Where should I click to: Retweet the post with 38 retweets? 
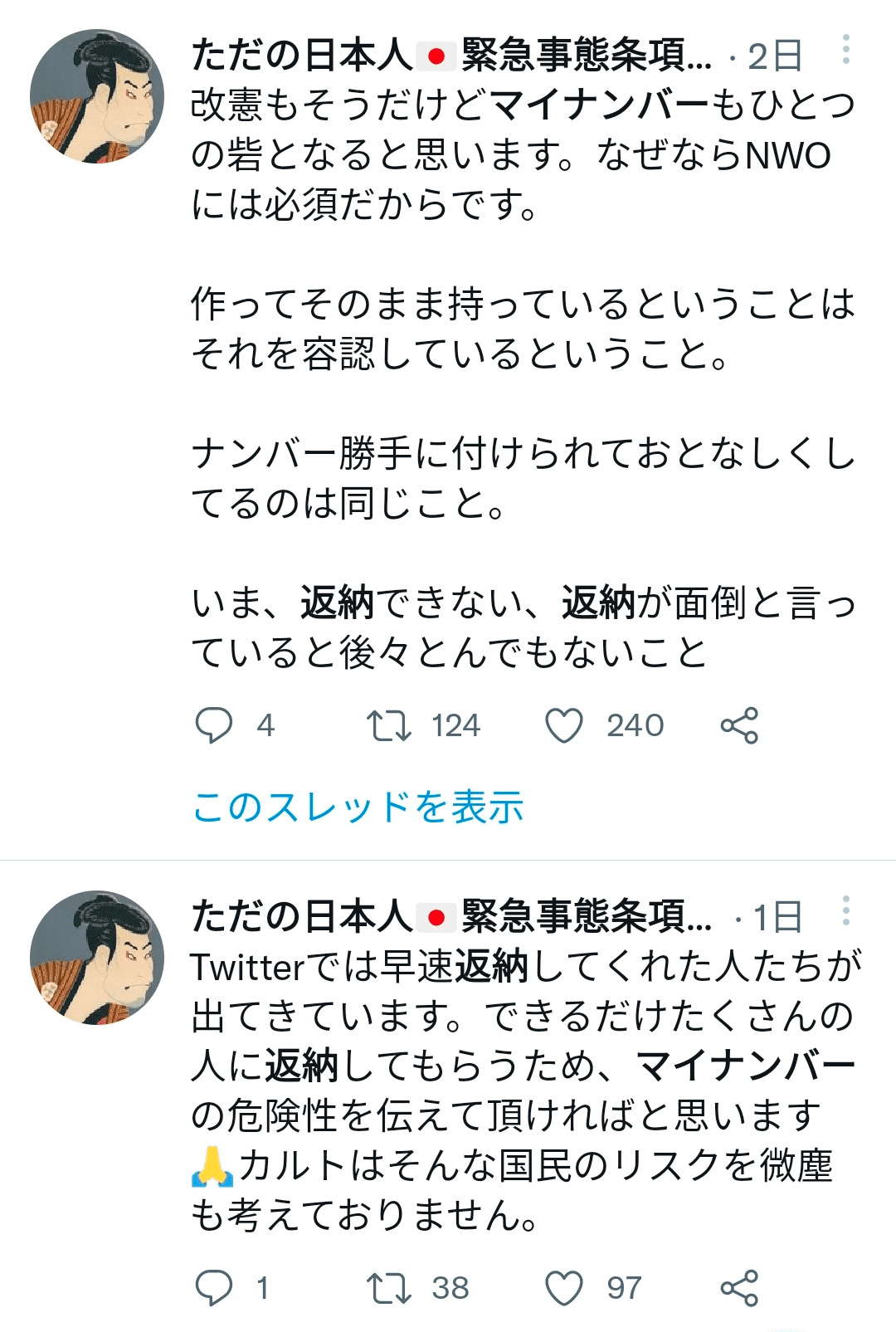(389, 1288)
